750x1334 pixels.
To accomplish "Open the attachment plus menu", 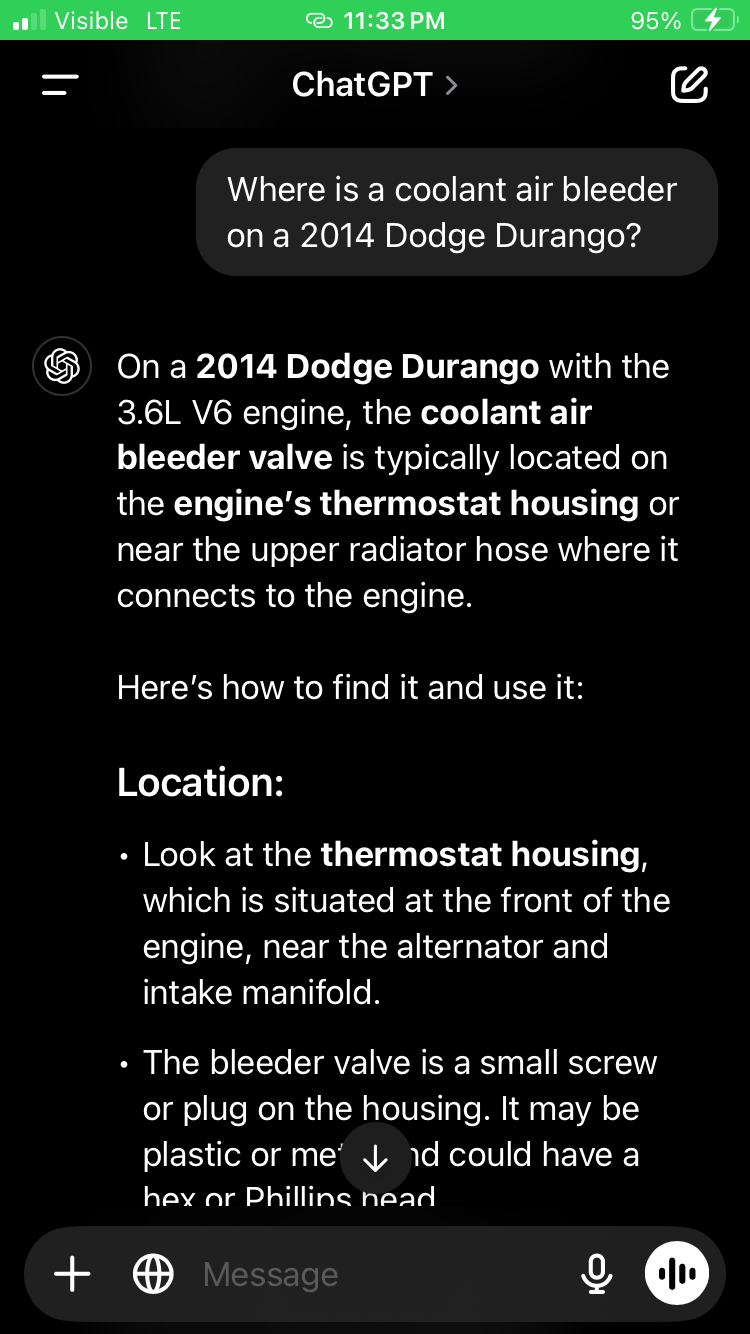I will pos(72,1274).
